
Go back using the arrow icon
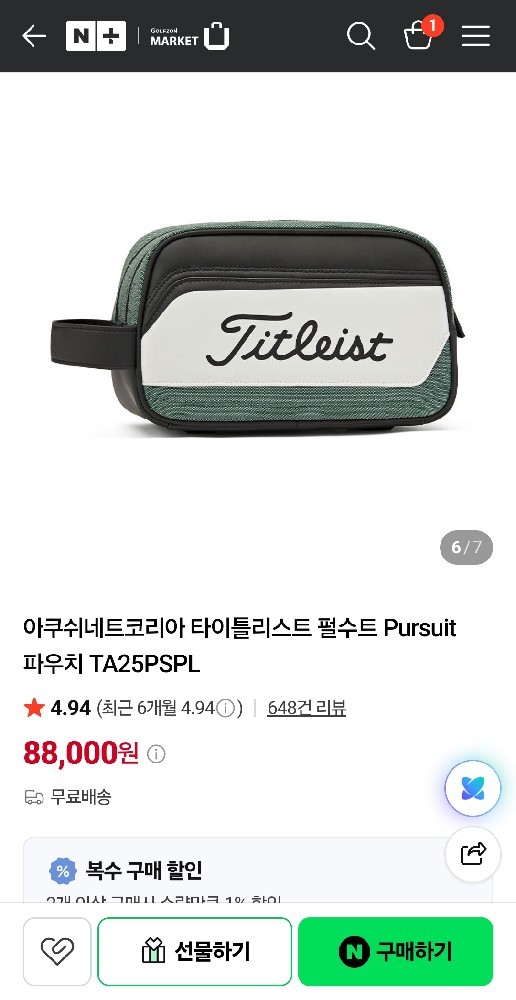(x=34, y=36)
